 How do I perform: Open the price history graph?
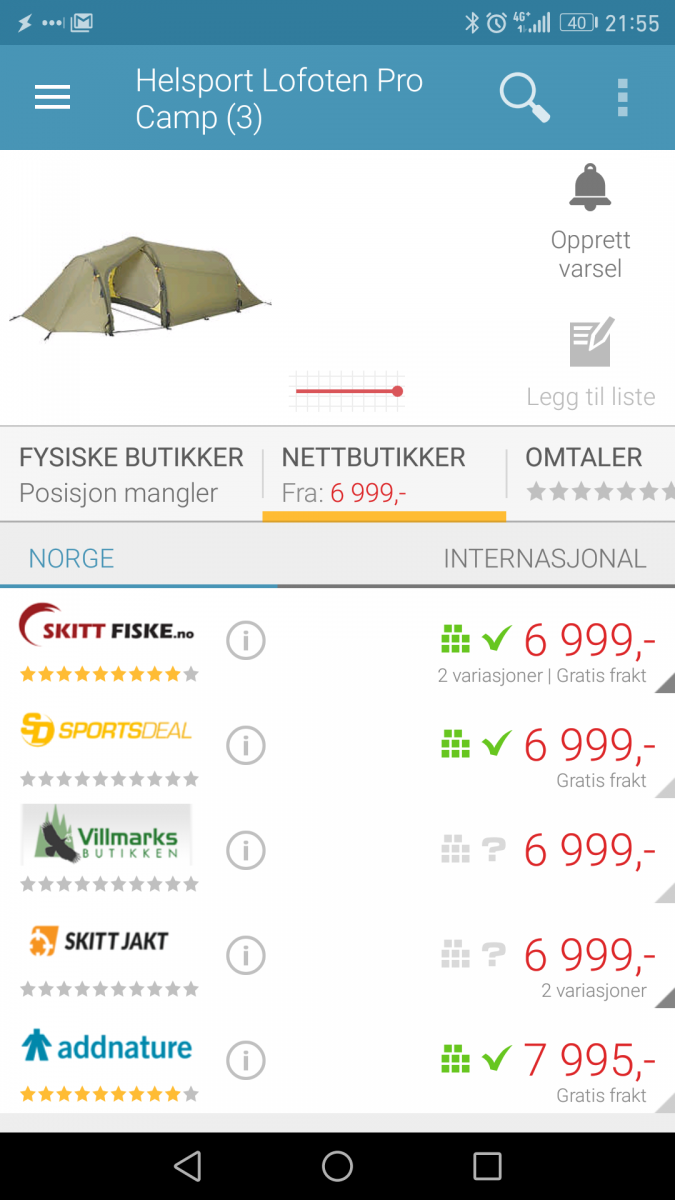coord(347,391)
